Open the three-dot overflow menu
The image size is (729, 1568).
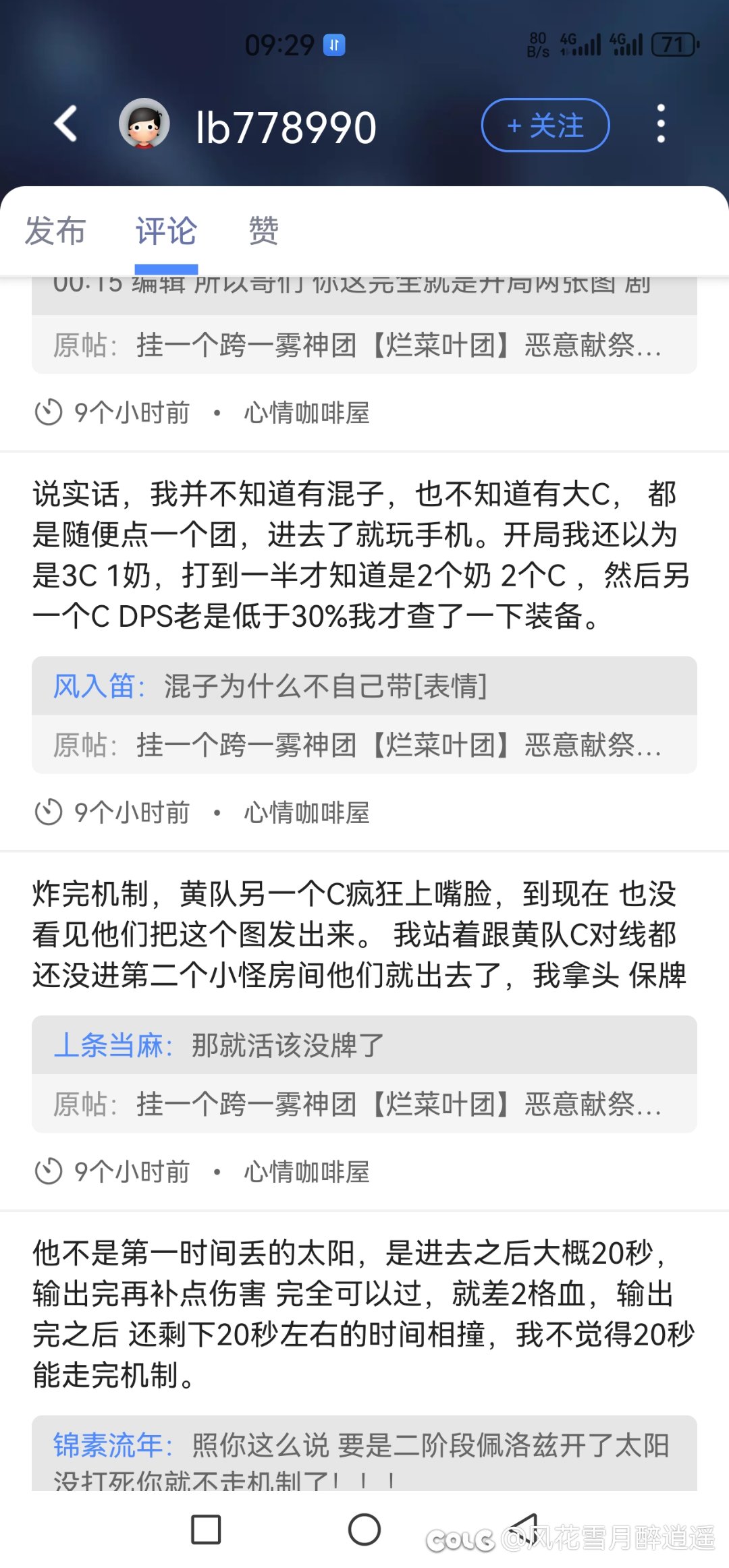coord(661,124)
